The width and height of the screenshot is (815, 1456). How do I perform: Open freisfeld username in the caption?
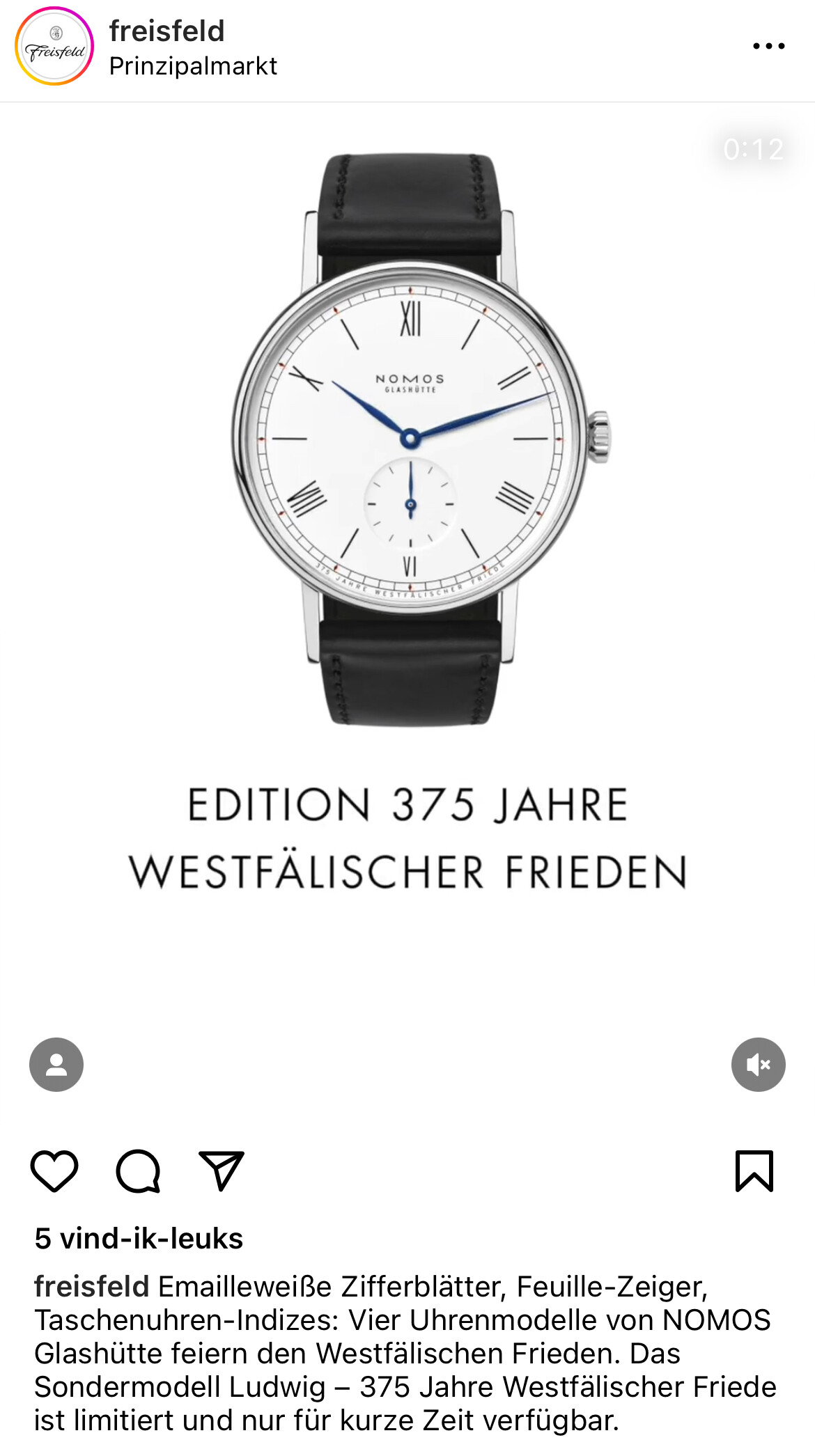point(92,1286)
